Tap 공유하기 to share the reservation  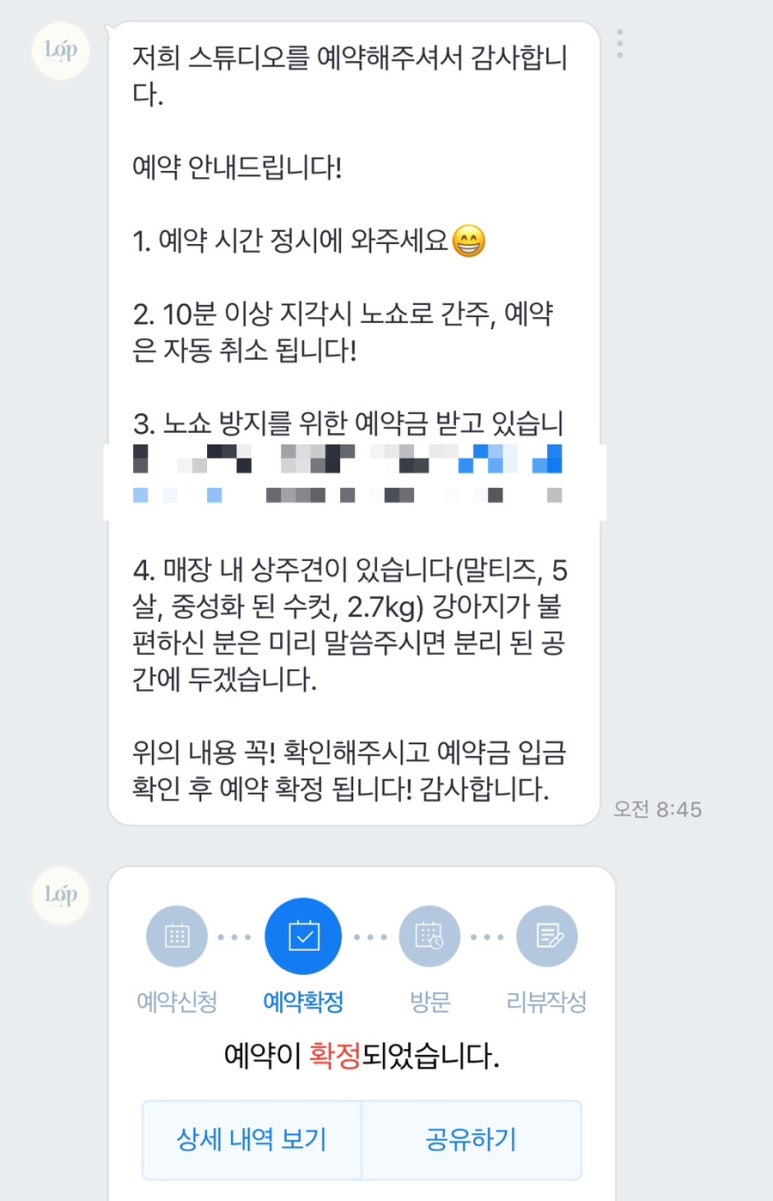click(x=471, y=1140)
